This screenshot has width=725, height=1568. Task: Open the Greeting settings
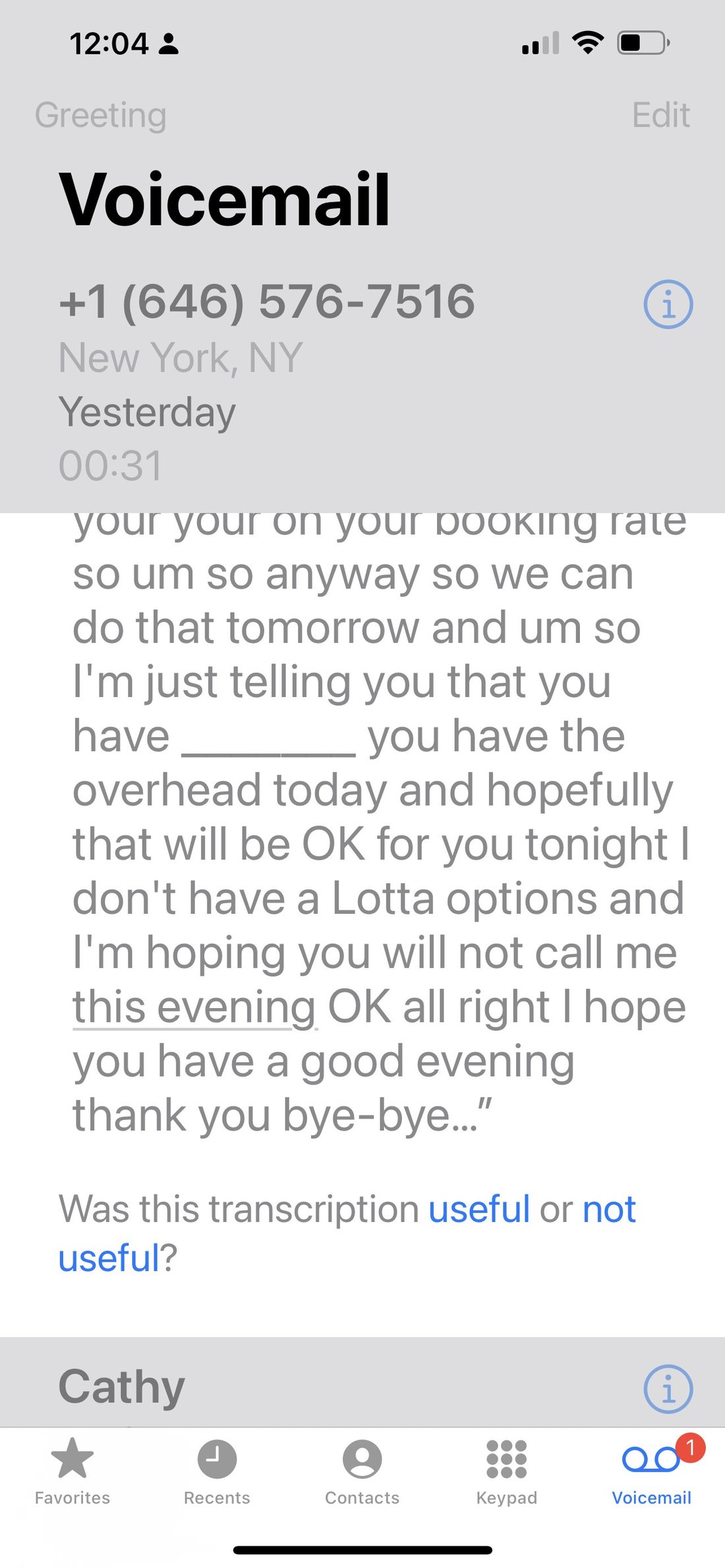(x=100, y=115)
